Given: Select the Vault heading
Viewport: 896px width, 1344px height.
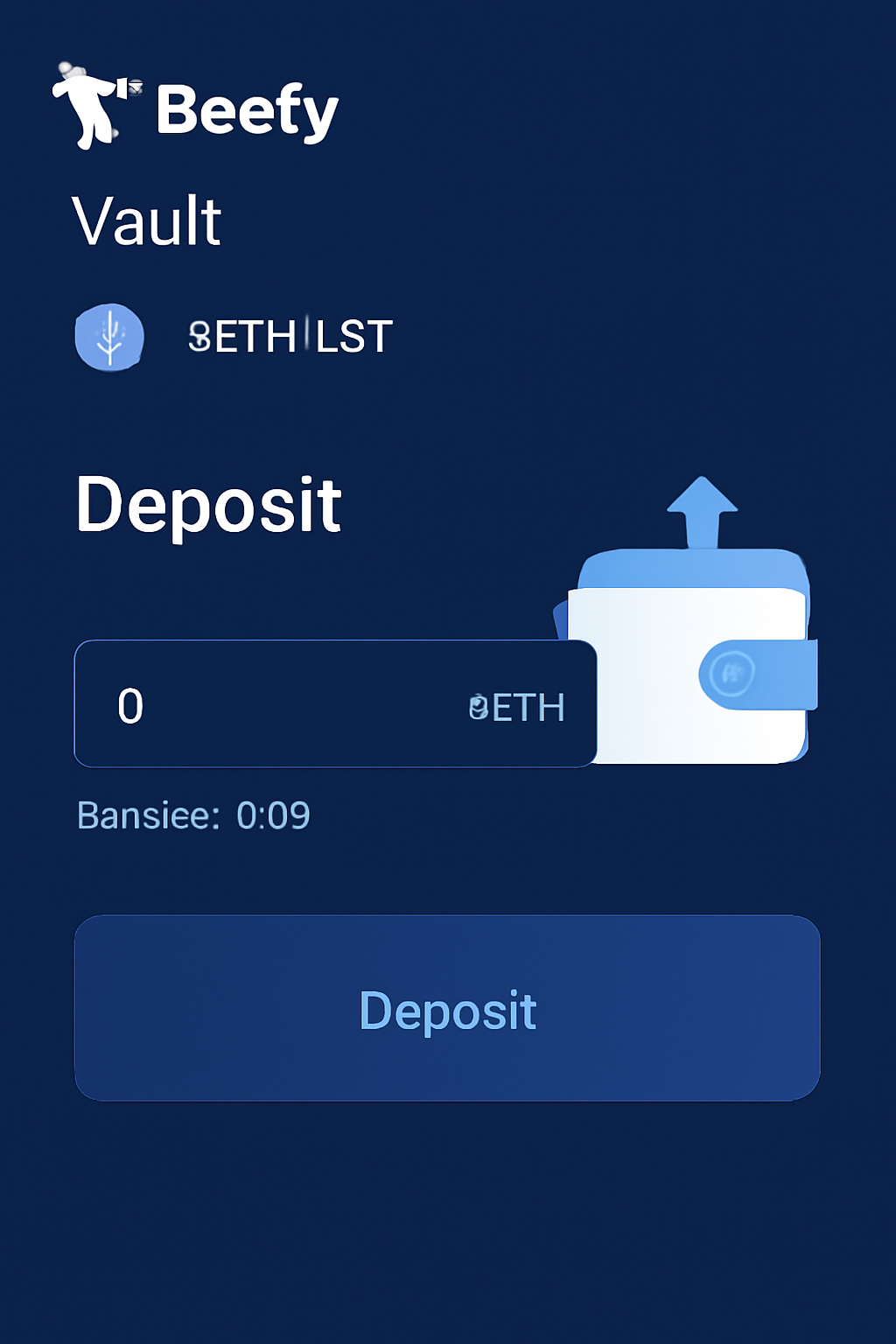Looking at the screenshot, I should (x=146, y=221).
